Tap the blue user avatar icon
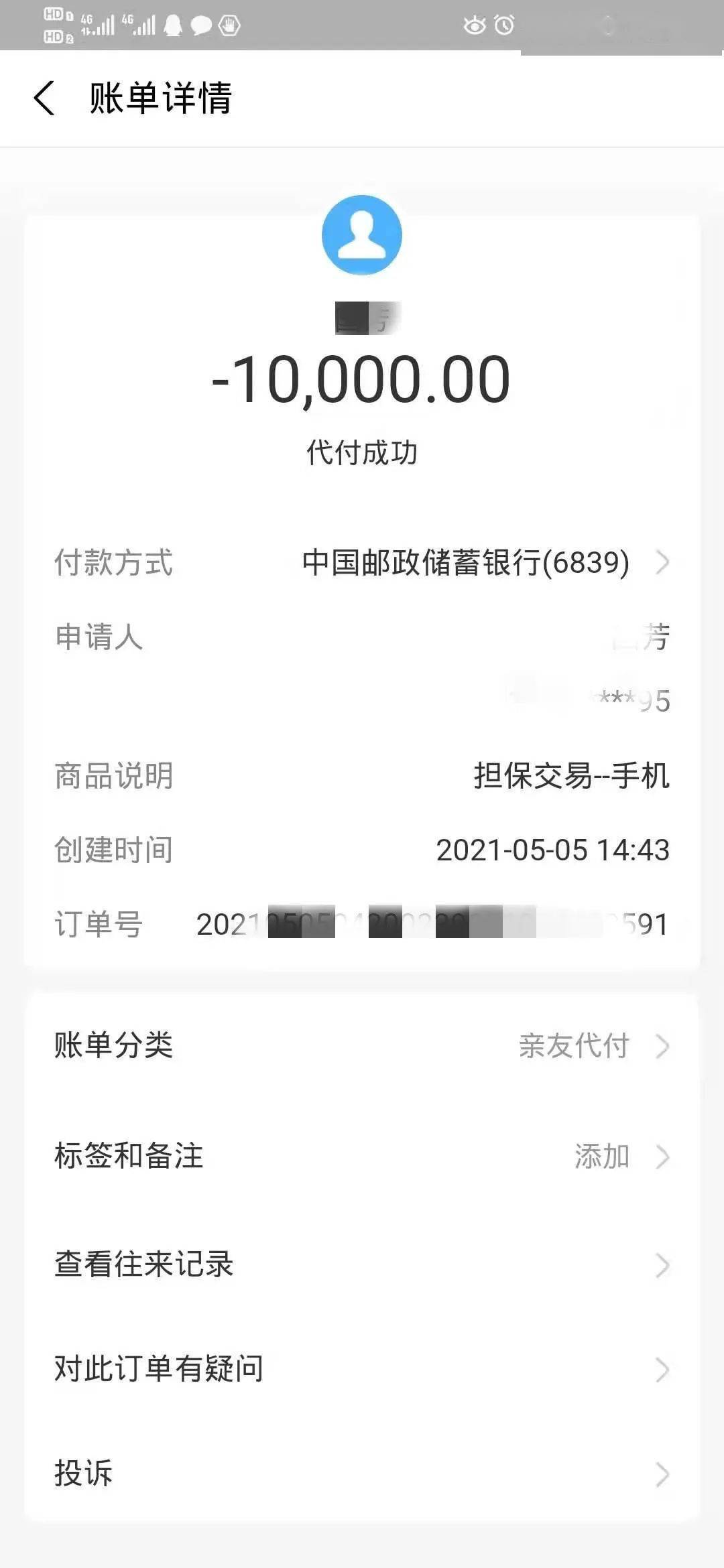 (362, 234)
